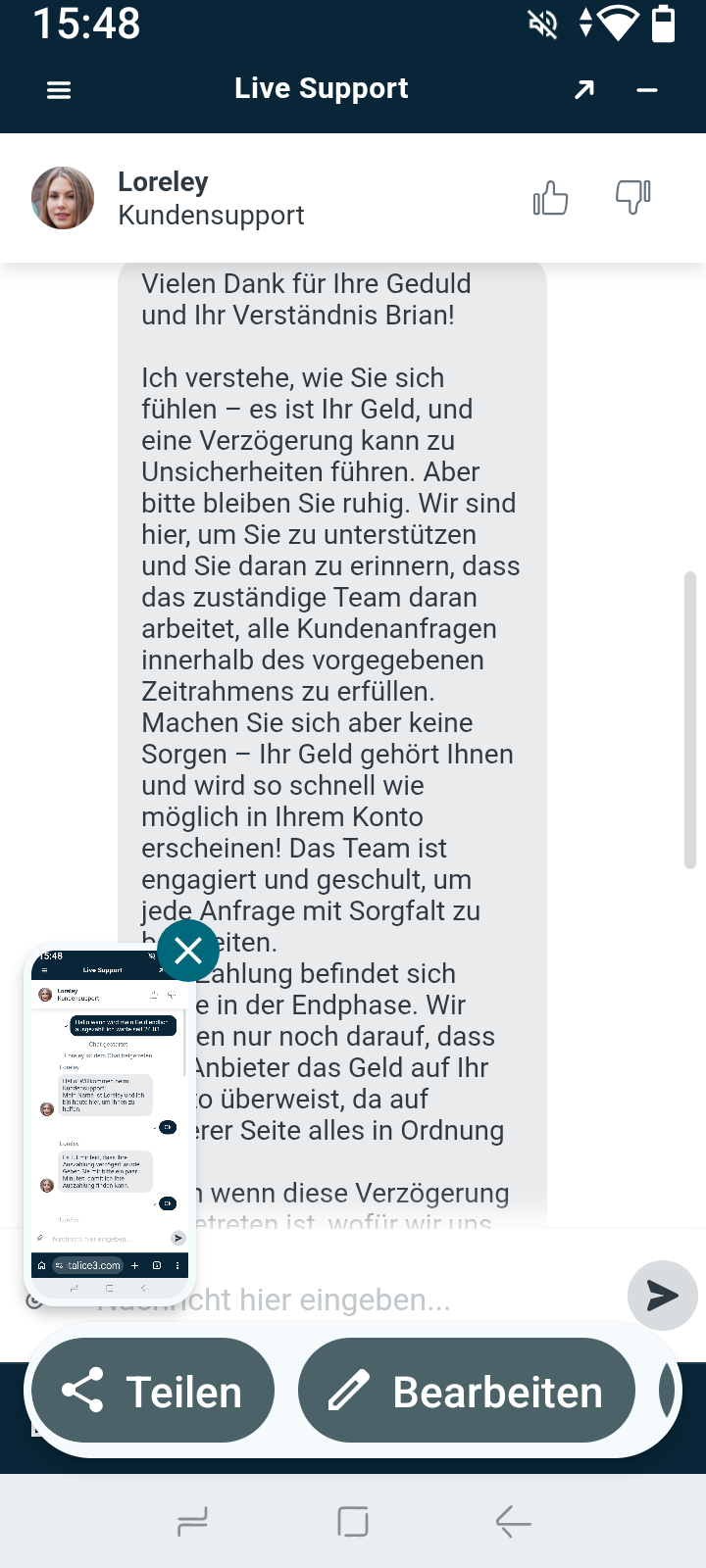Screen dimensions: 706x1568
Task: Open the screenshot thumbnail preview
Action: (x=109, y=1127)
